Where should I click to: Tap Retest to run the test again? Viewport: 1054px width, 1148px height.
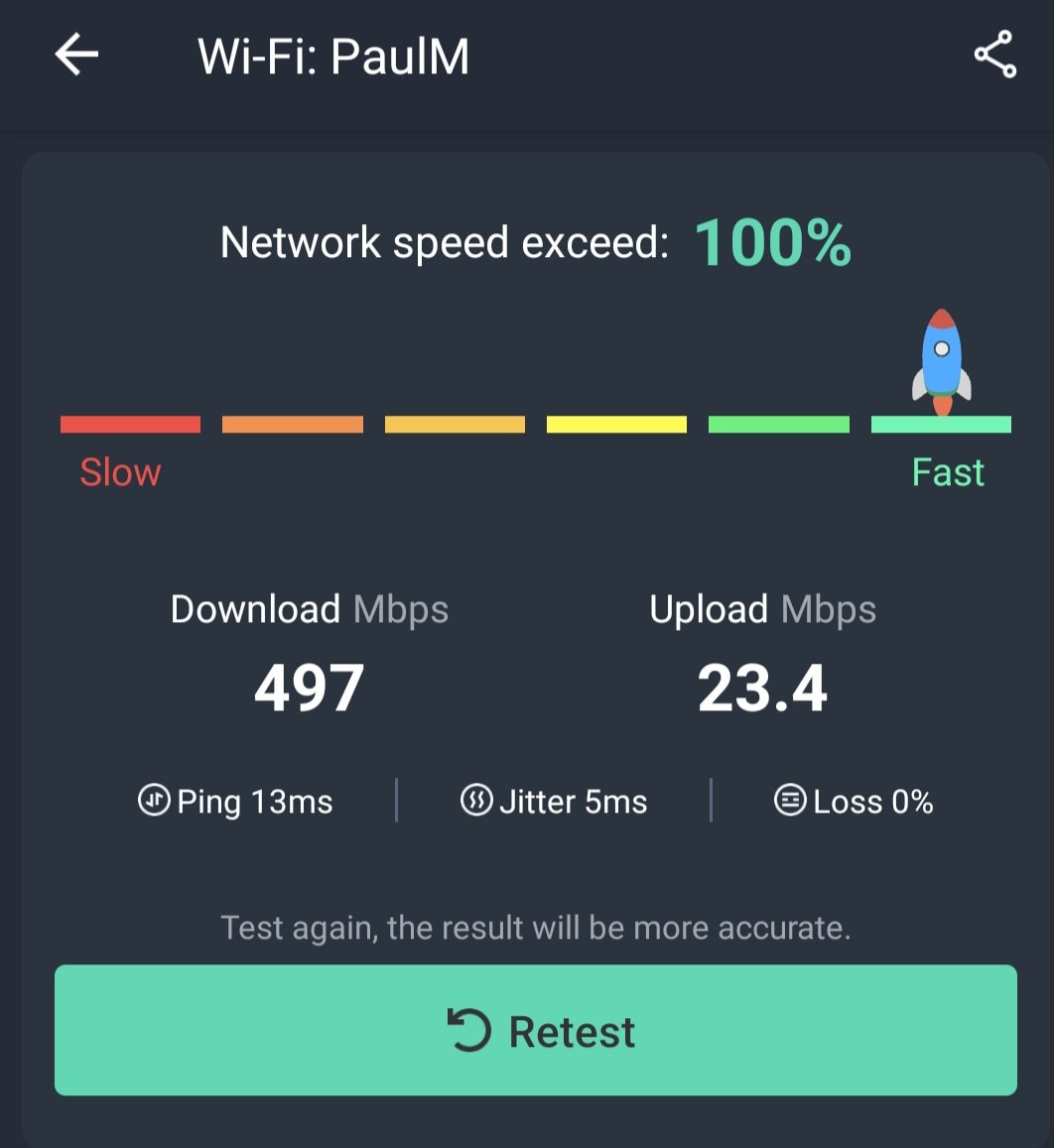pyautogui.click(x=536, y=1031)
